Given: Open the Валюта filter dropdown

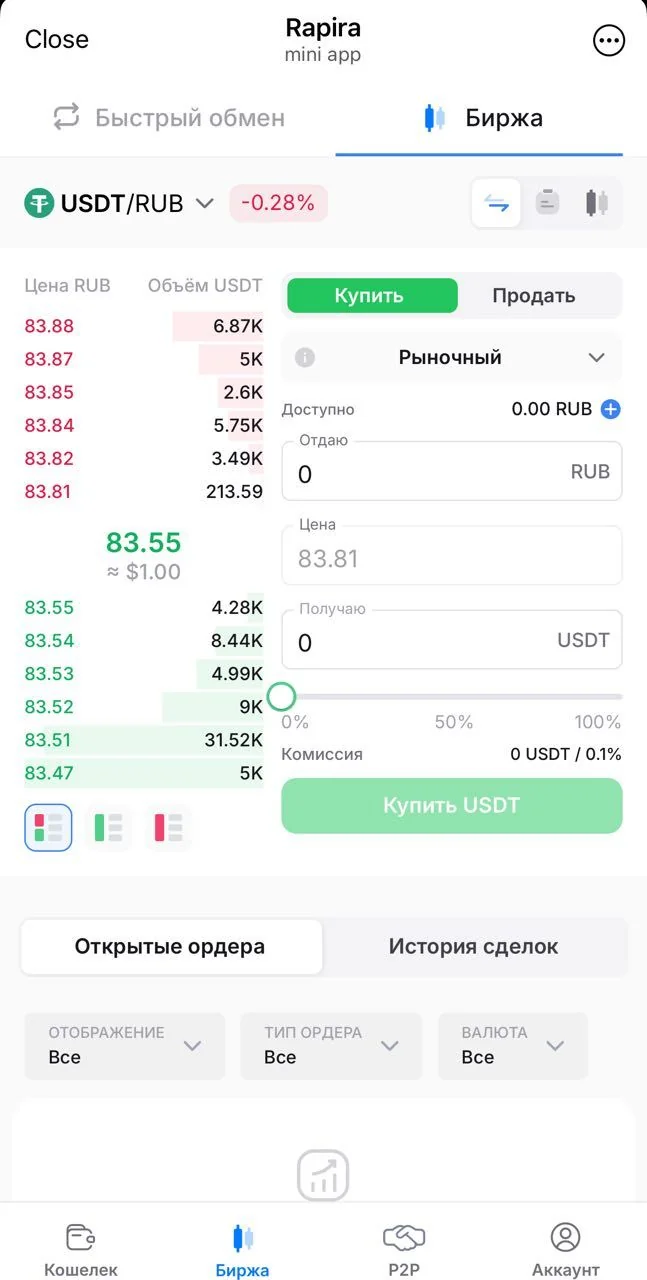Looking at the screenshot, I should pos(513,1046).
